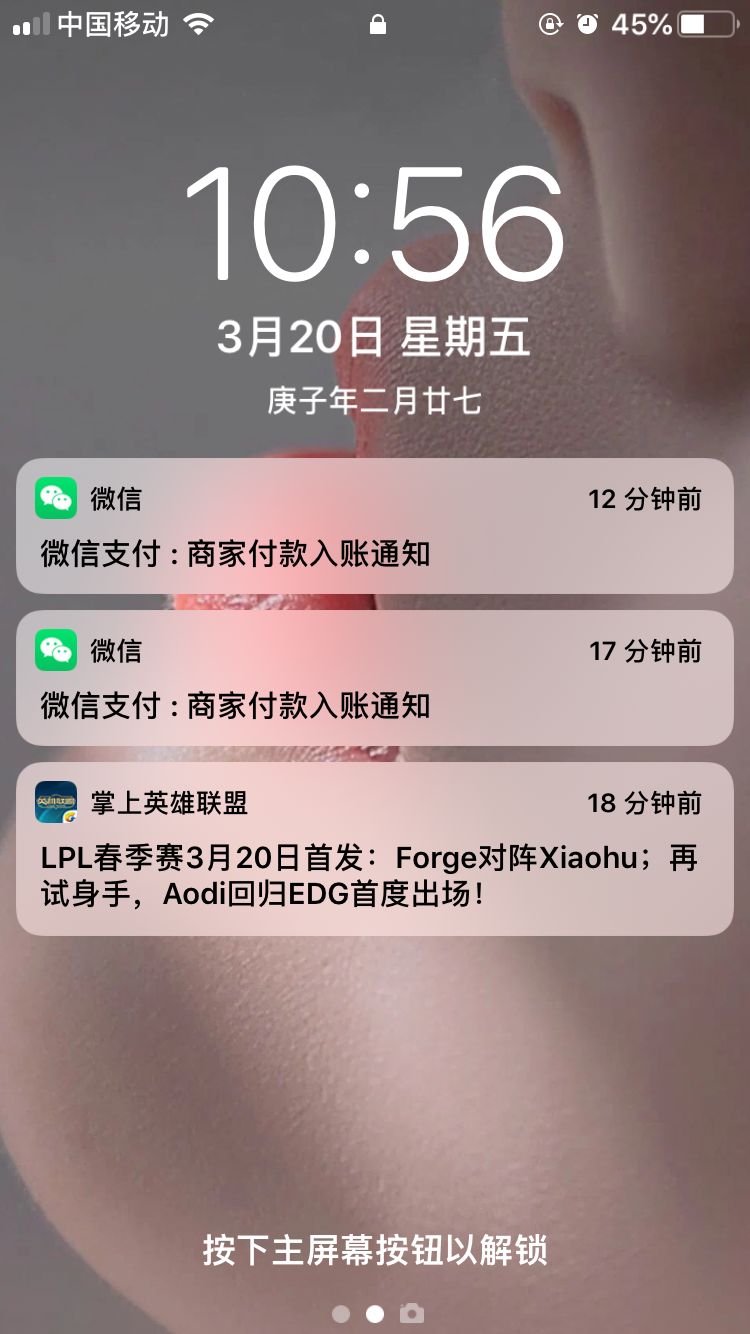Tap the 12 分钟前 timestamp
750x1334 pixels.
pos(646,498)
